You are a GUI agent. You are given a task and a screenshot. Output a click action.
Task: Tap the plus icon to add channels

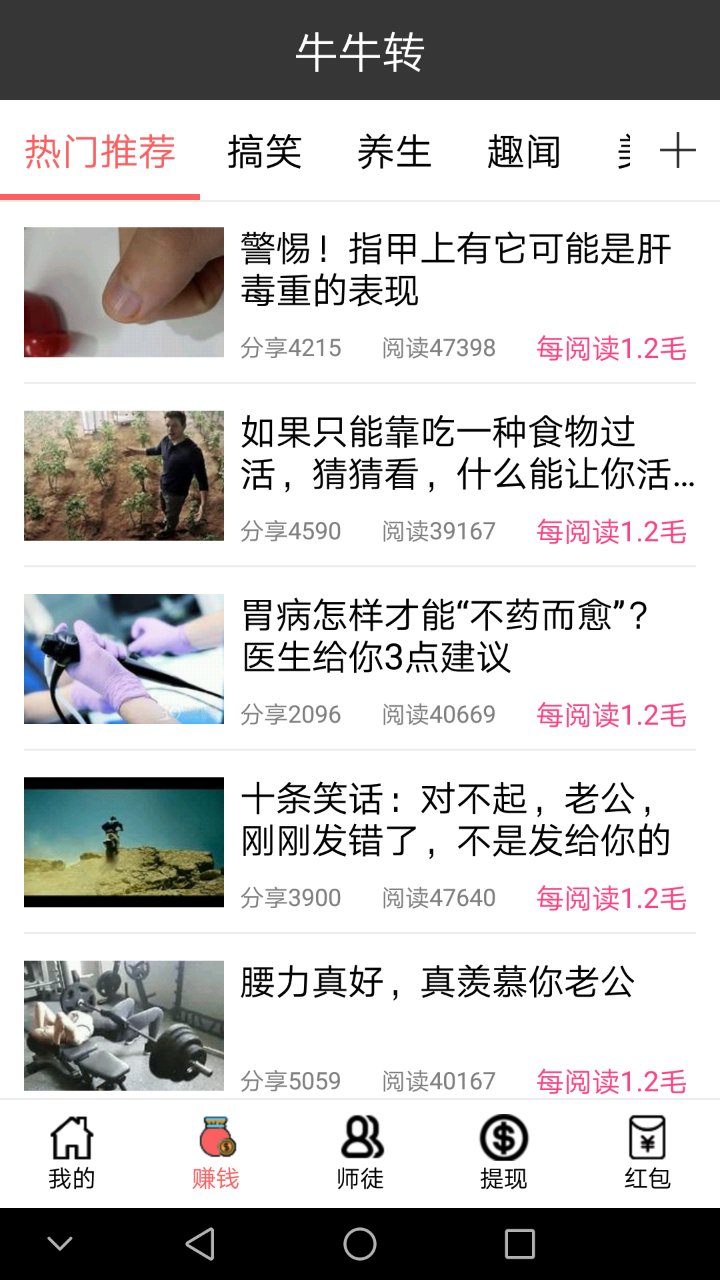pos(679,150)
